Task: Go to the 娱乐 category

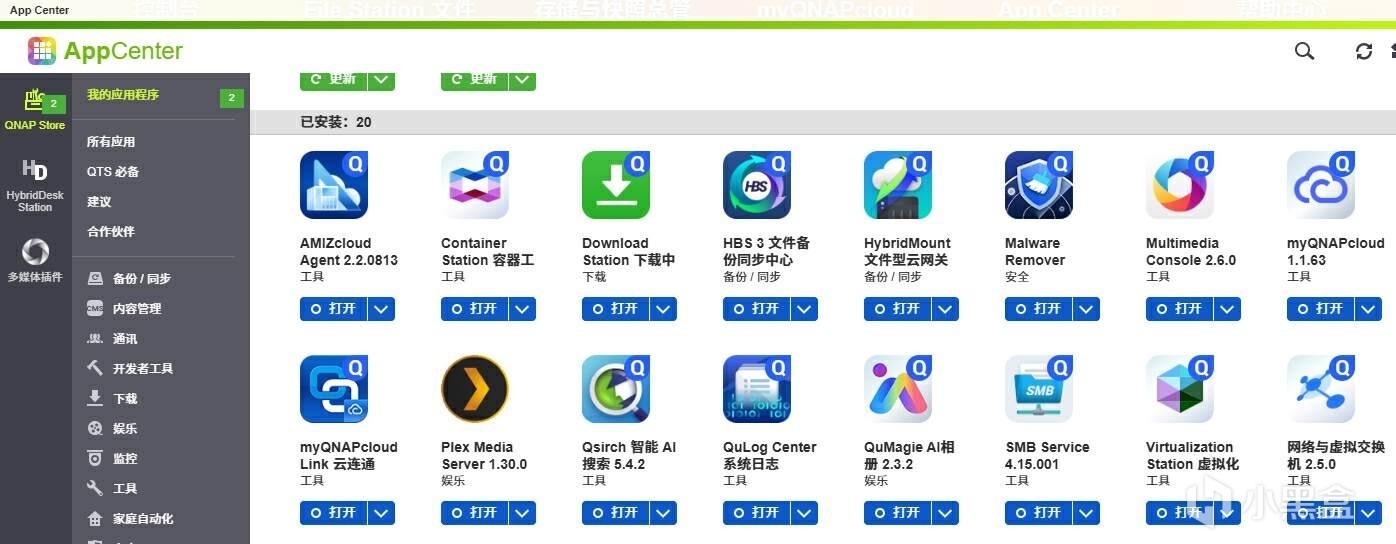Action: coord(124,429)
